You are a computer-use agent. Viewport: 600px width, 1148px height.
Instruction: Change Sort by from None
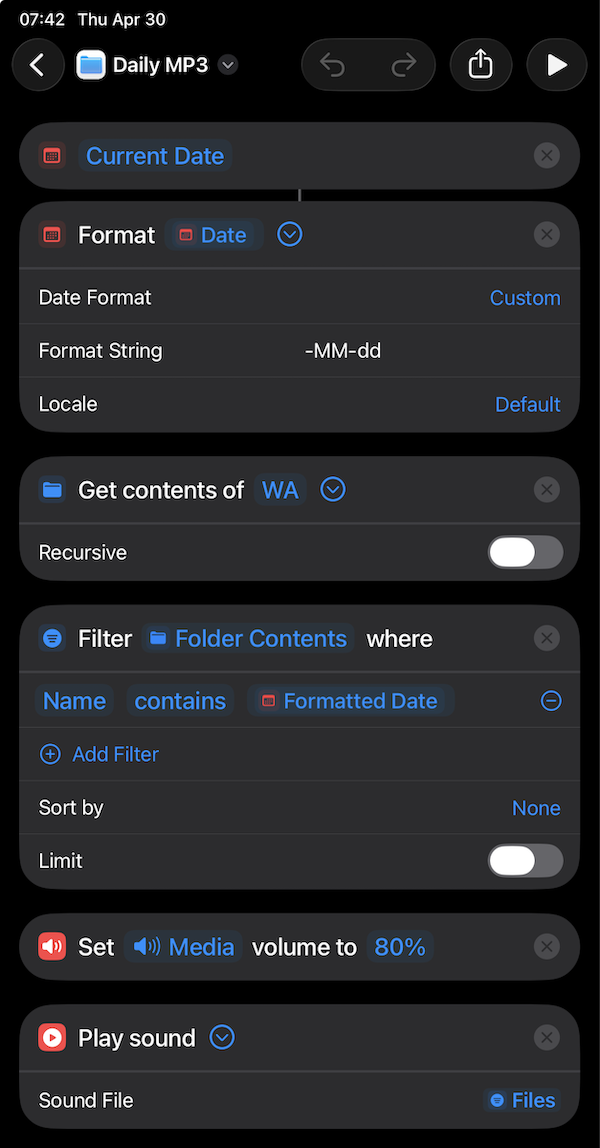point(536,808)
